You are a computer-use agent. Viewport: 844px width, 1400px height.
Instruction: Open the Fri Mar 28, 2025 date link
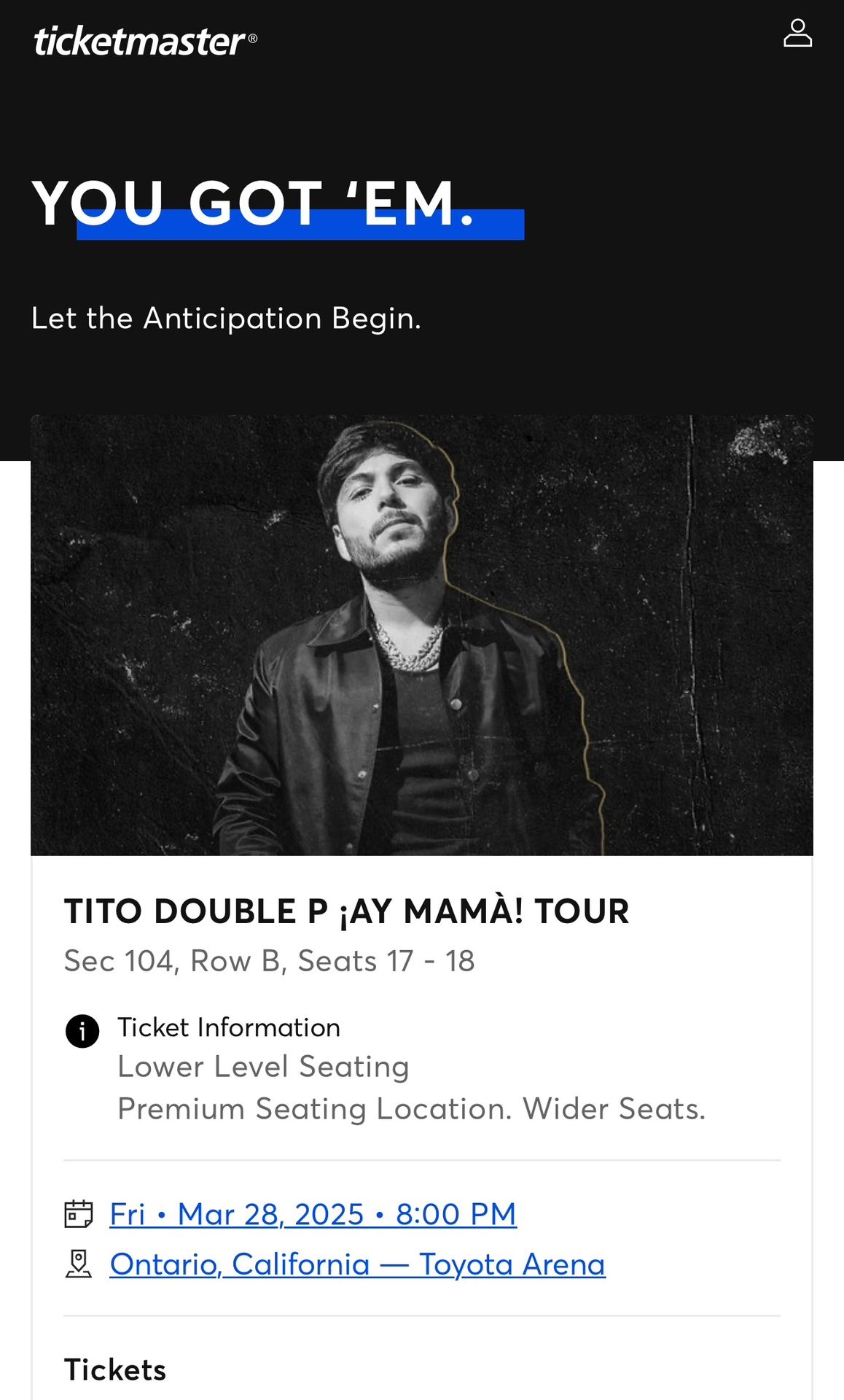click(313, 1214)
